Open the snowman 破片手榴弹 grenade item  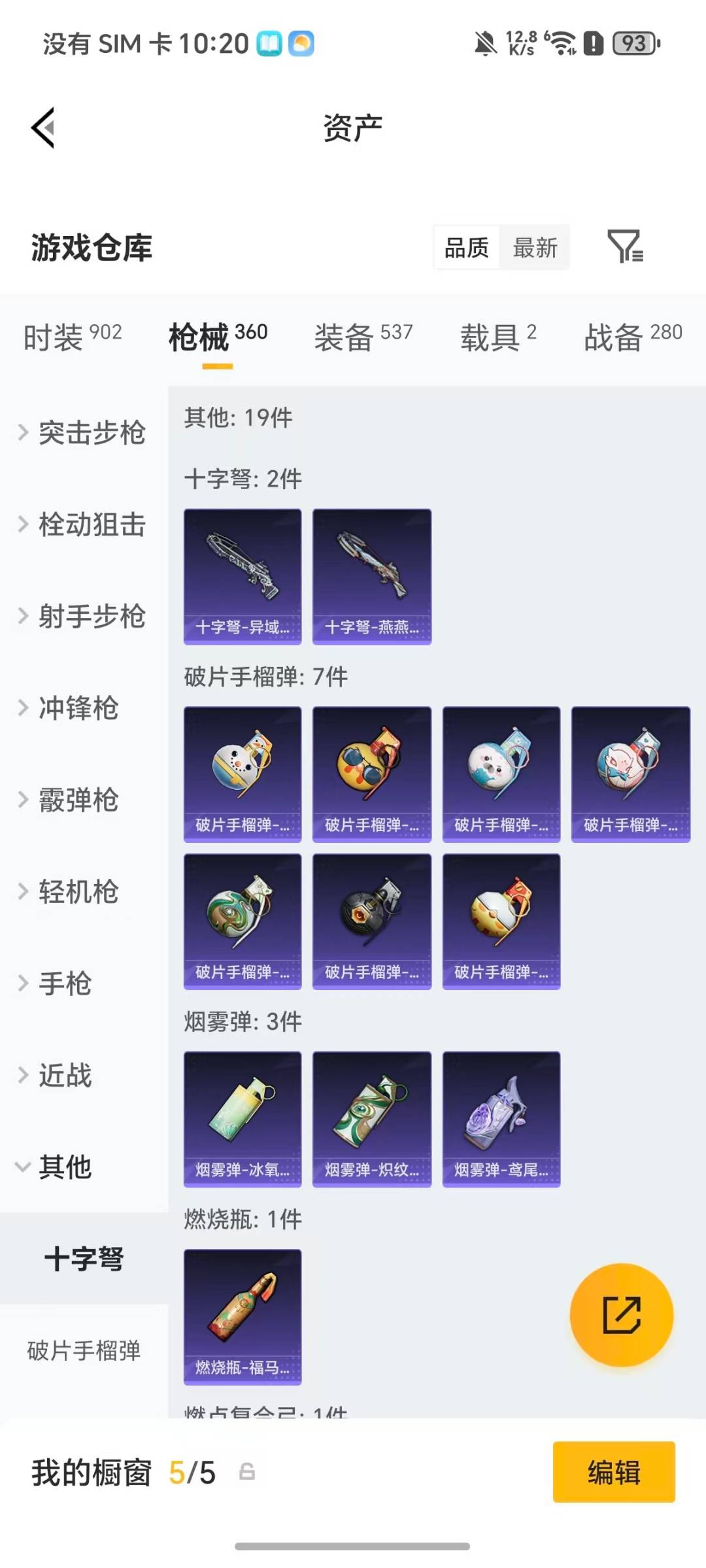243,775
